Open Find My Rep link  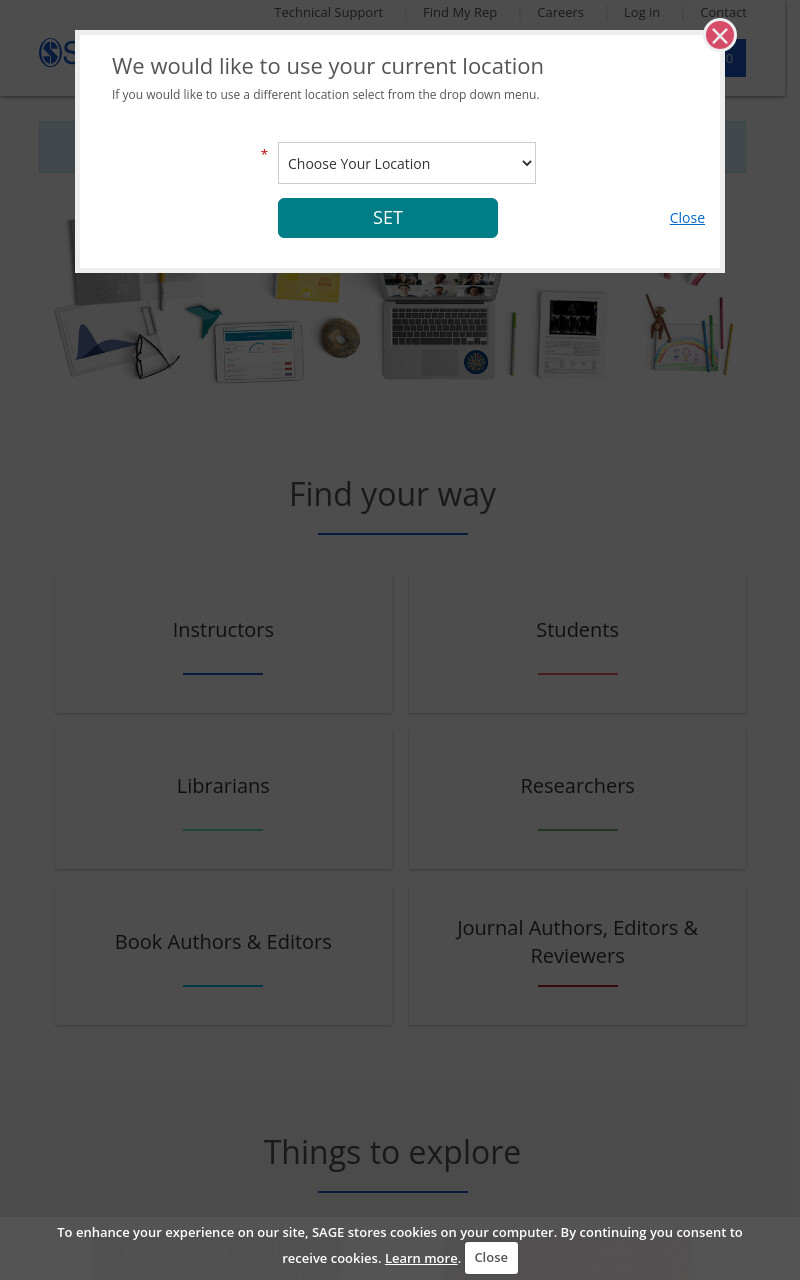click(460, 12)
